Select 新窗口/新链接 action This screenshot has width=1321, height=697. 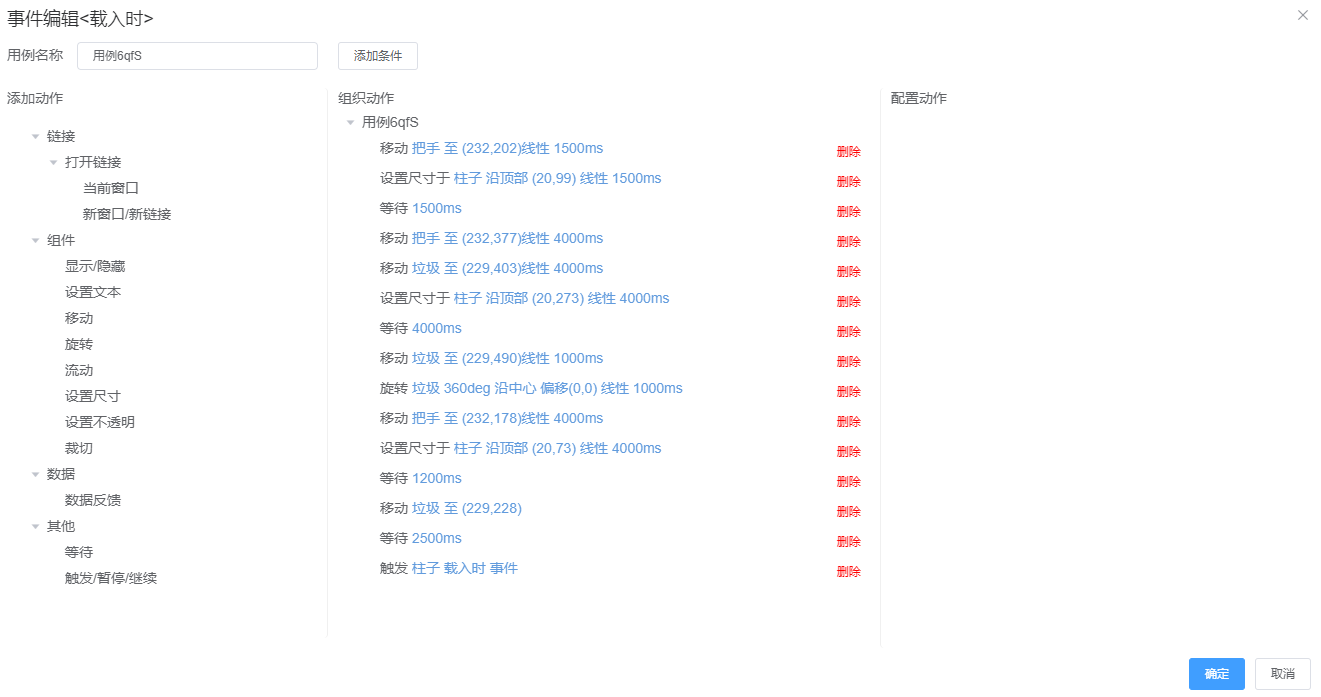[x=126, y=214]
